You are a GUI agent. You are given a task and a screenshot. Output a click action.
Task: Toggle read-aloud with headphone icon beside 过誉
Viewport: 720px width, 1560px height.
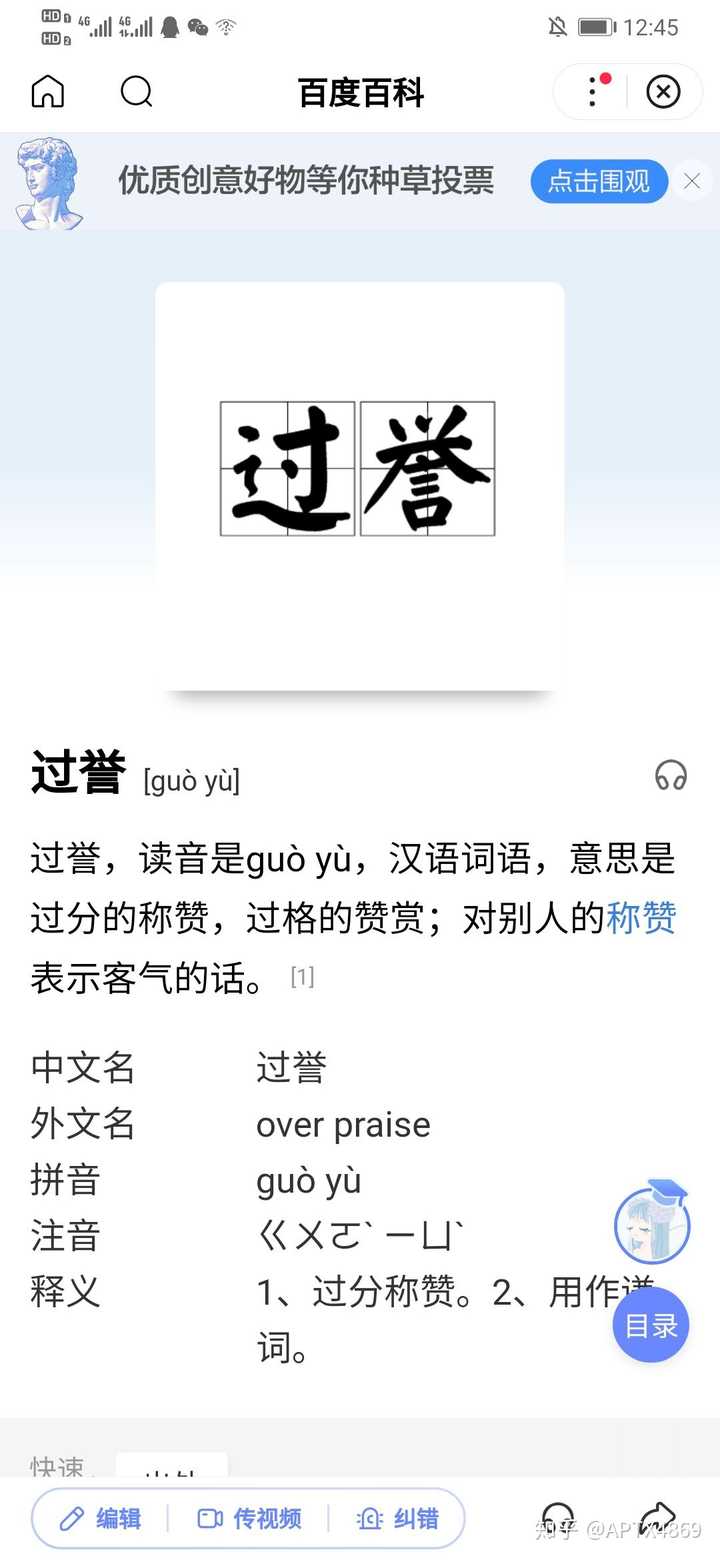[x=671, y=776]
